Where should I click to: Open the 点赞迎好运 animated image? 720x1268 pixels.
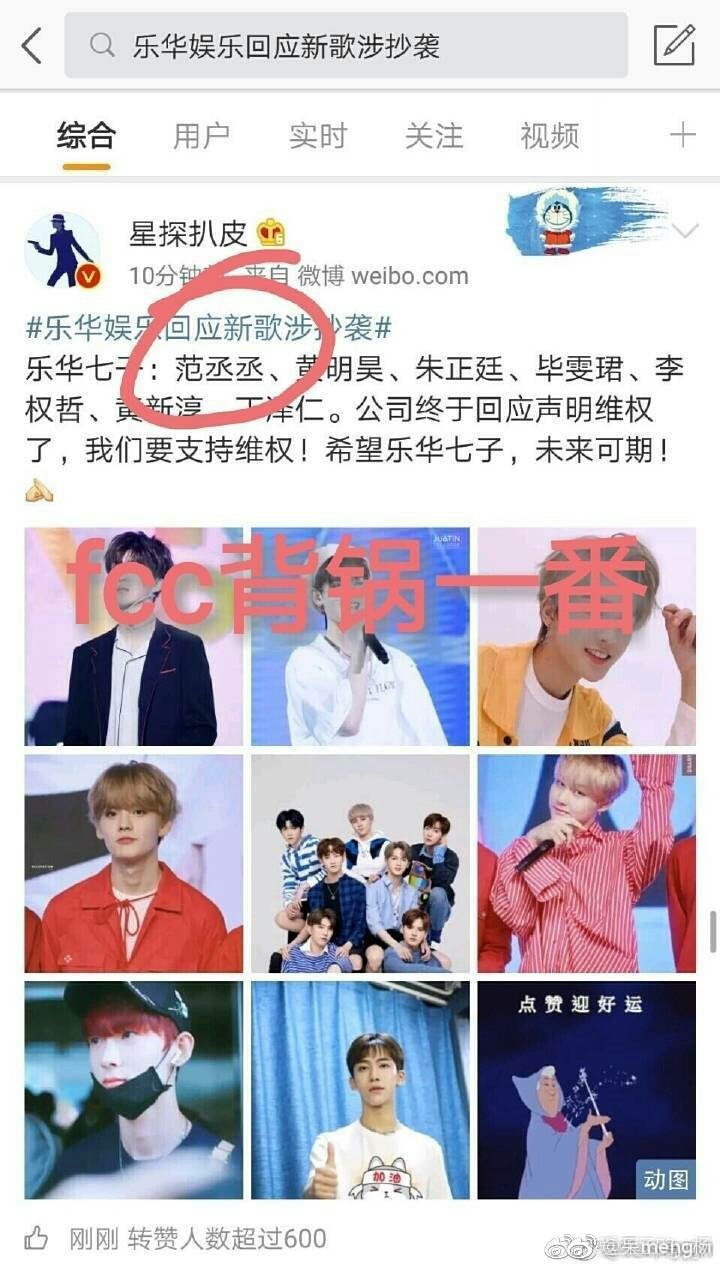(586, 1090)
